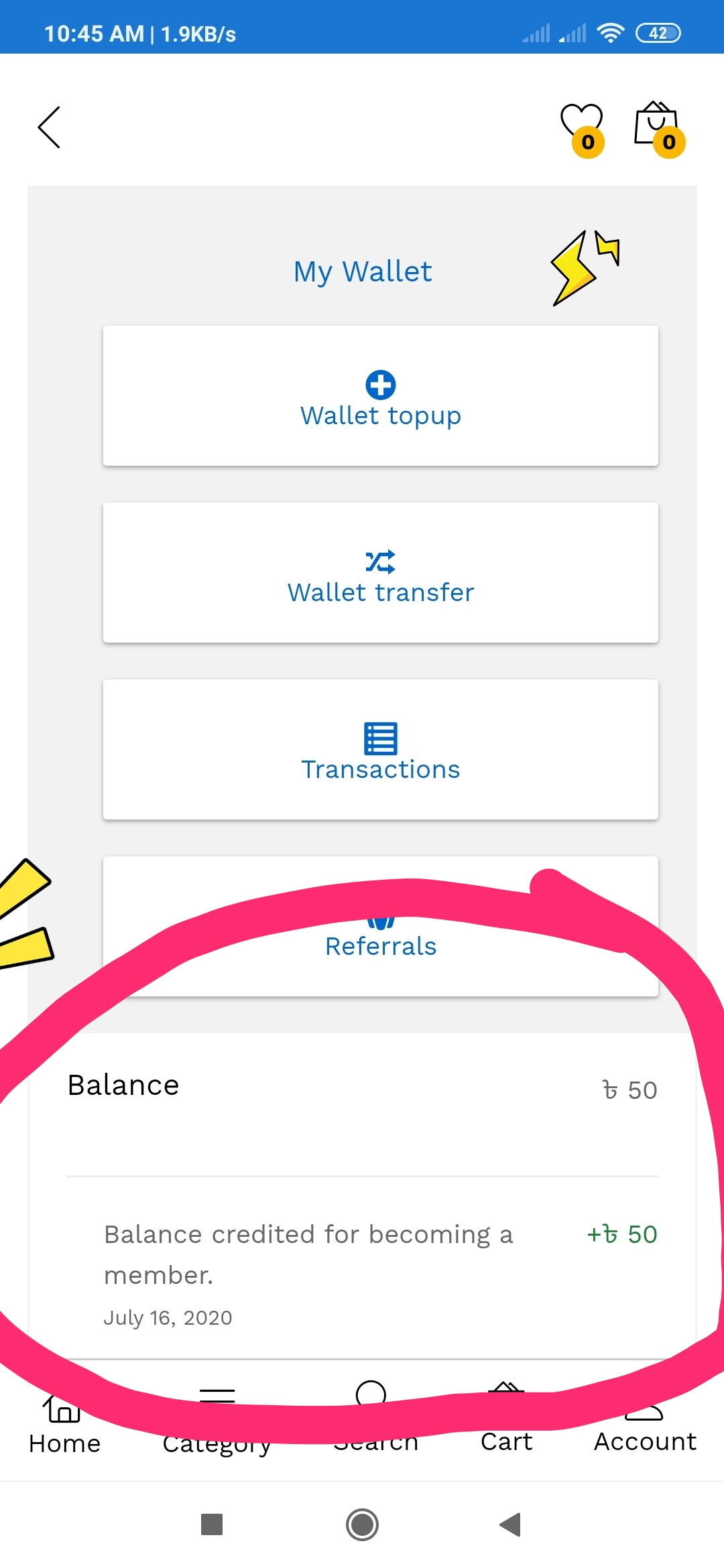
Task: Select Wallet transfer
Action: [380, 573]
